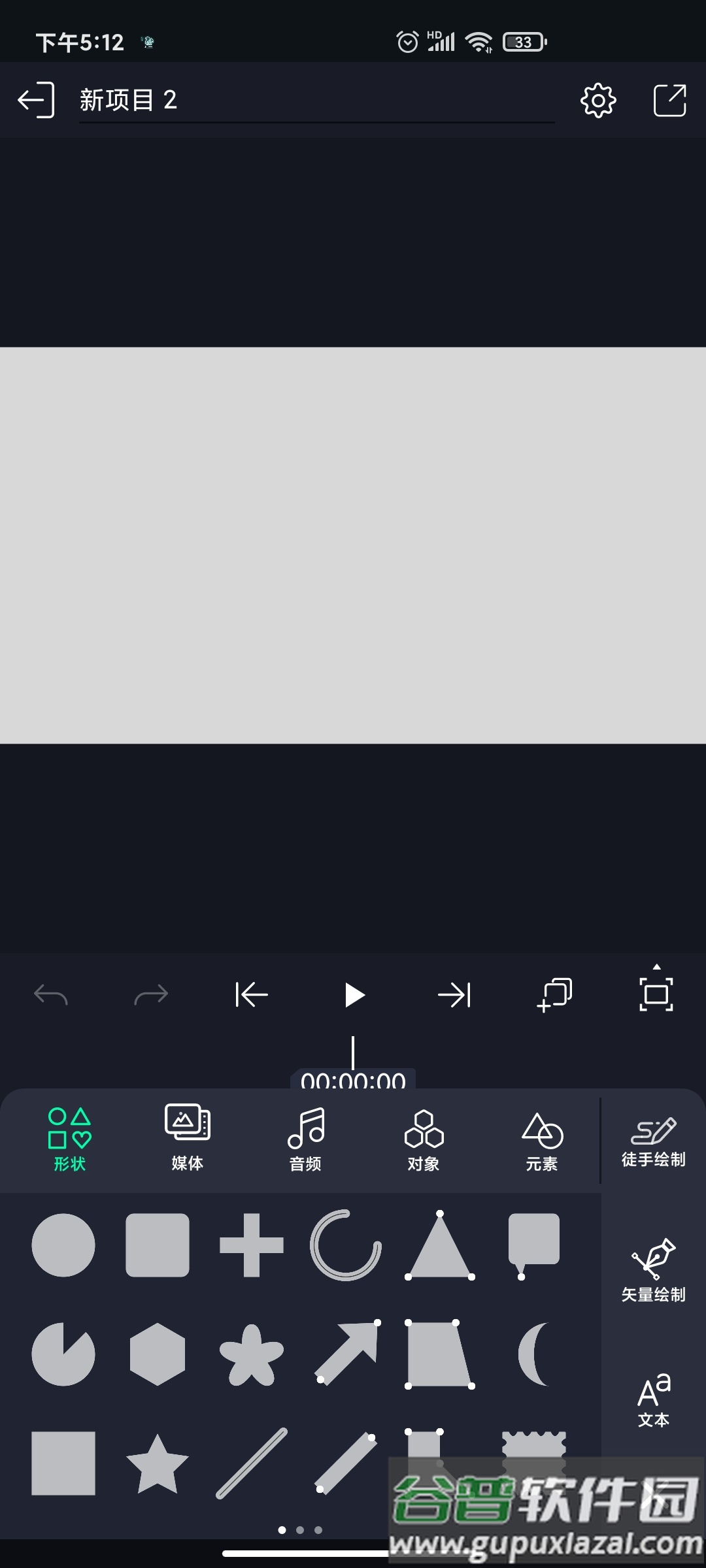Undo the last action

point(50,995)
